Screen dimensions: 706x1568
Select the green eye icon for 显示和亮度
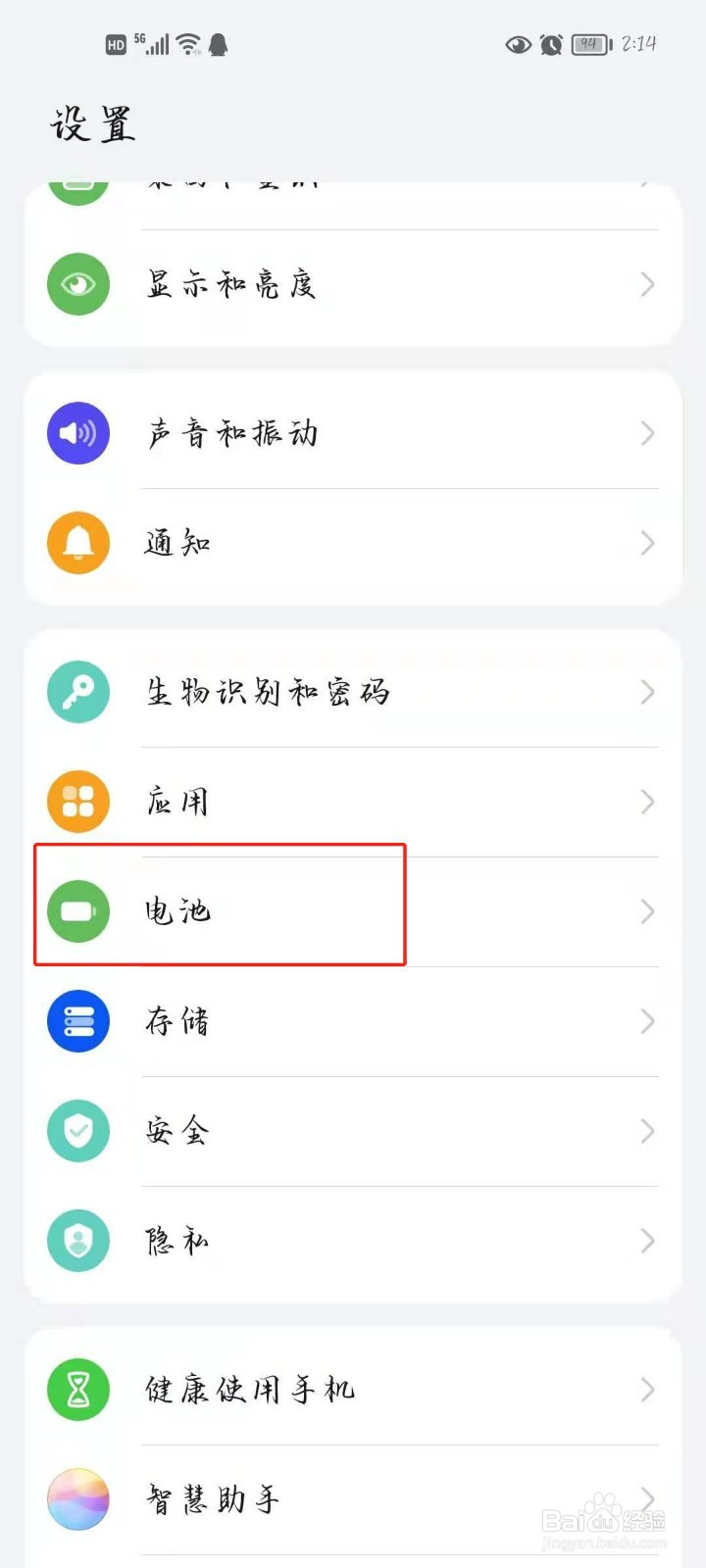(x=77, y=284)
